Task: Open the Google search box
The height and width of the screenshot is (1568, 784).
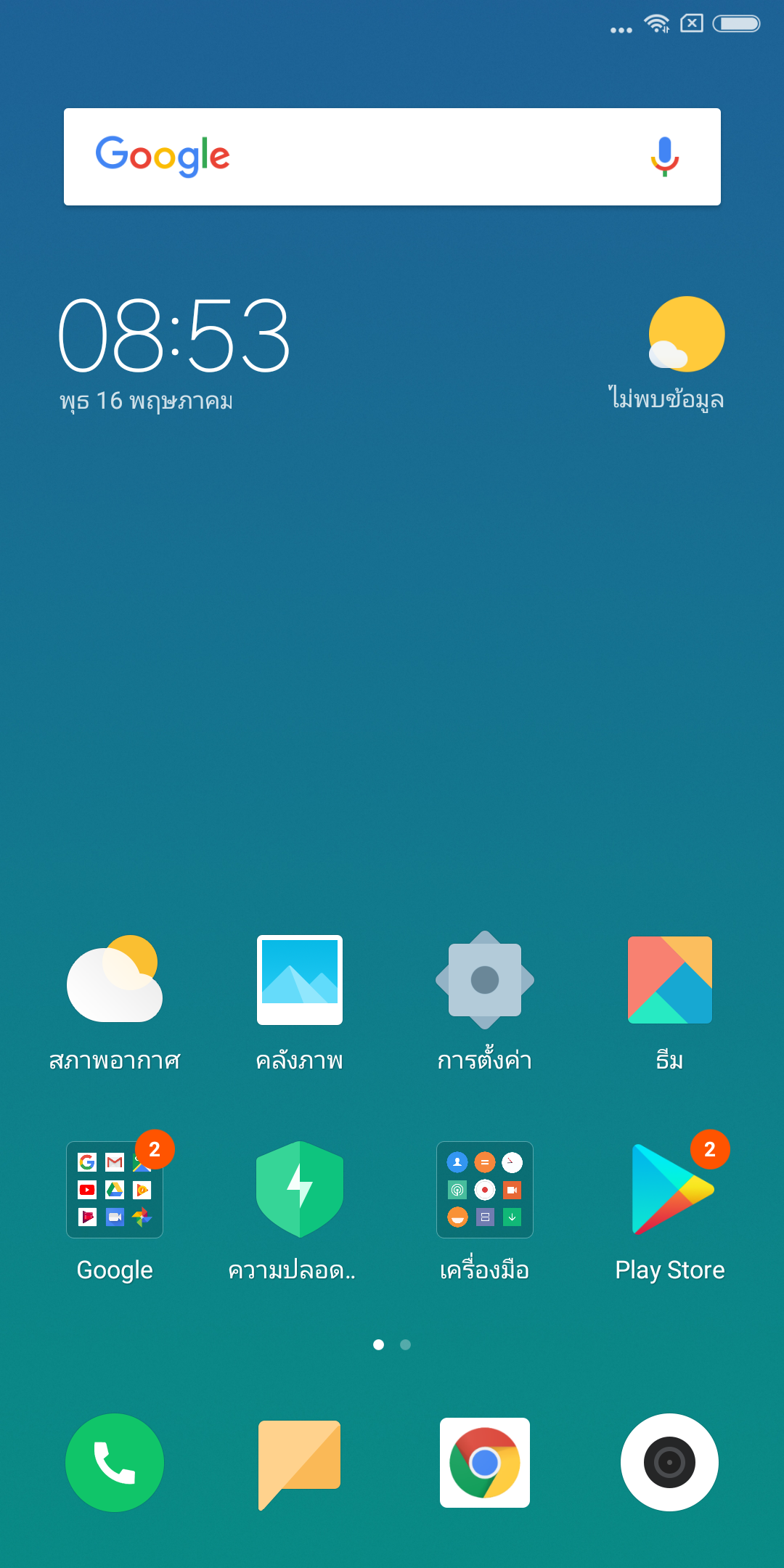Action: (x=363, y=157)
